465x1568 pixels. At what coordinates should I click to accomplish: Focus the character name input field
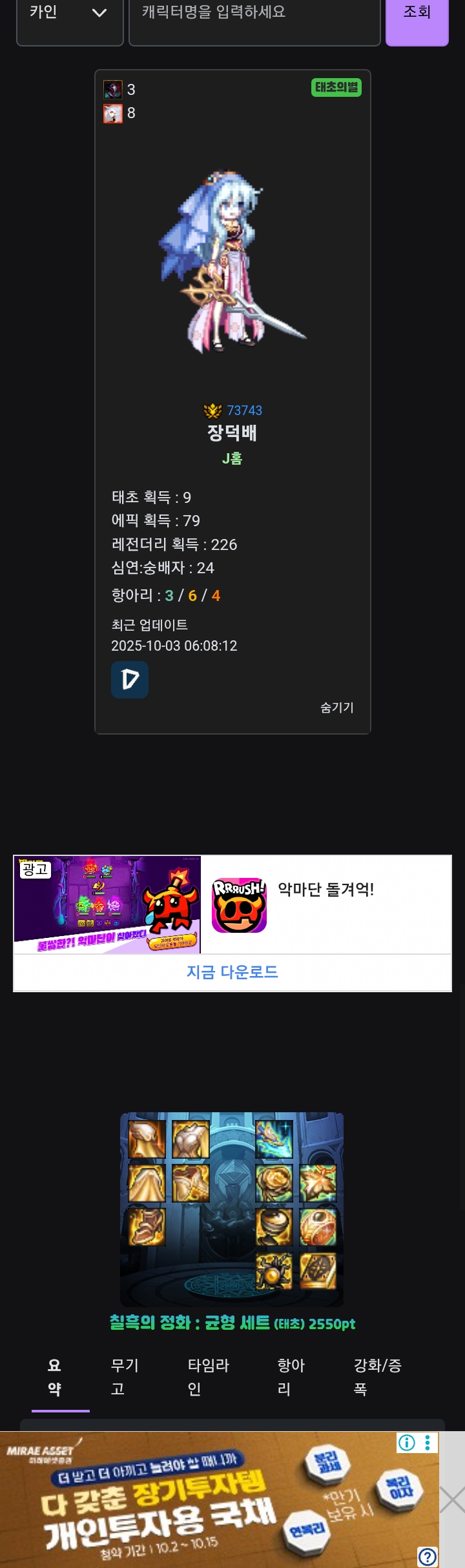click(254, 14)
